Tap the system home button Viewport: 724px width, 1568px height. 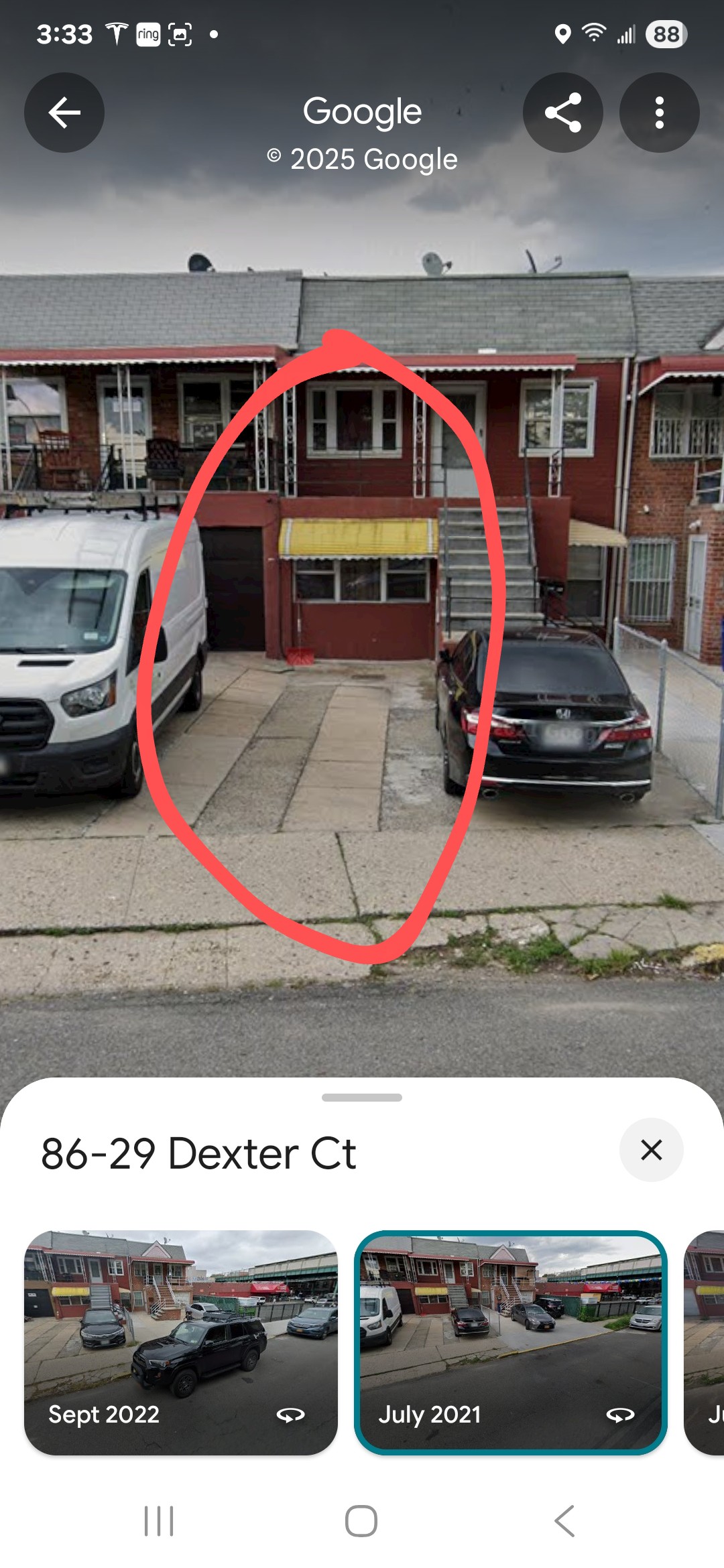point(361,1521)
